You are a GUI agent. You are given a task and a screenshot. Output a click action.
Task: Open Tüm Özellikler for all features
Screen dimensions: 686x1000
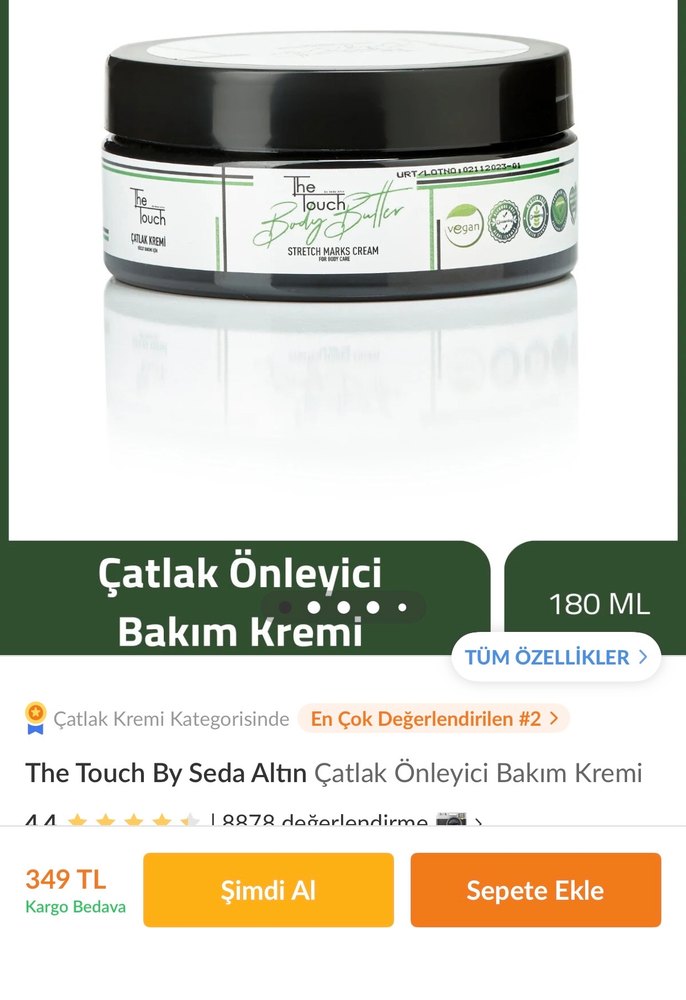click(x=556, y=657)
